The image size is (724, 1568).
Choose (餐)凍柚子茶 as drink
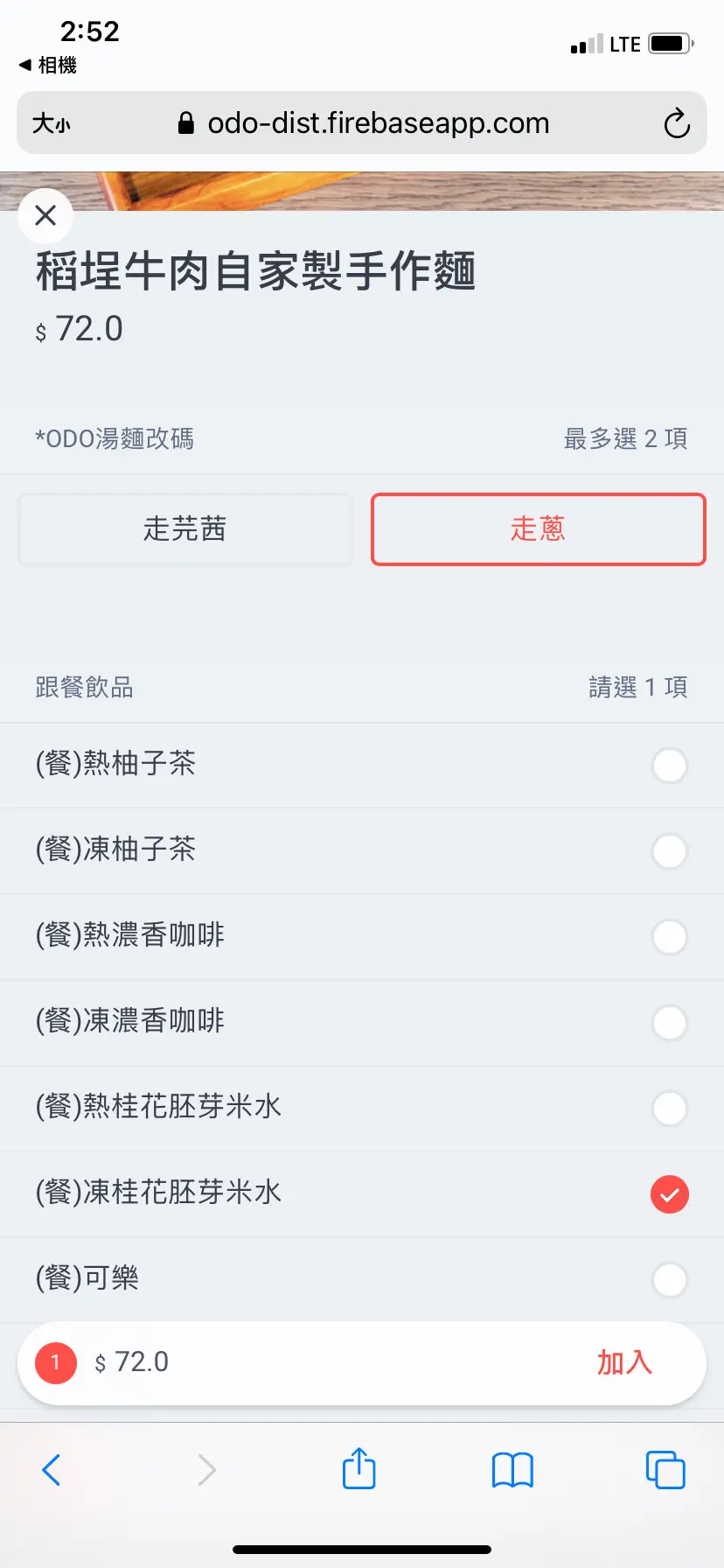362,850
